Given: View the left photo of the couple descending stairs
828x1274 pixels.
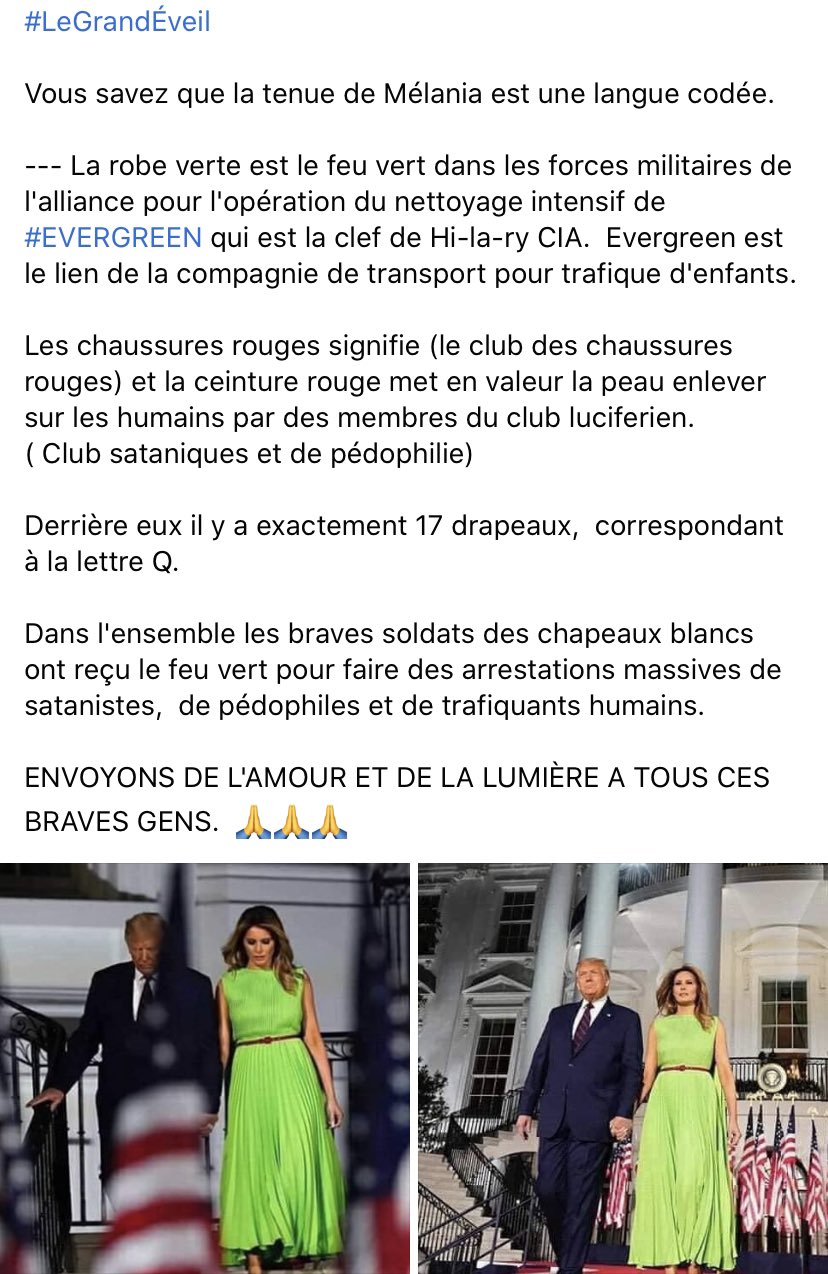Looking at the screenshot, I should (204, 1068).
